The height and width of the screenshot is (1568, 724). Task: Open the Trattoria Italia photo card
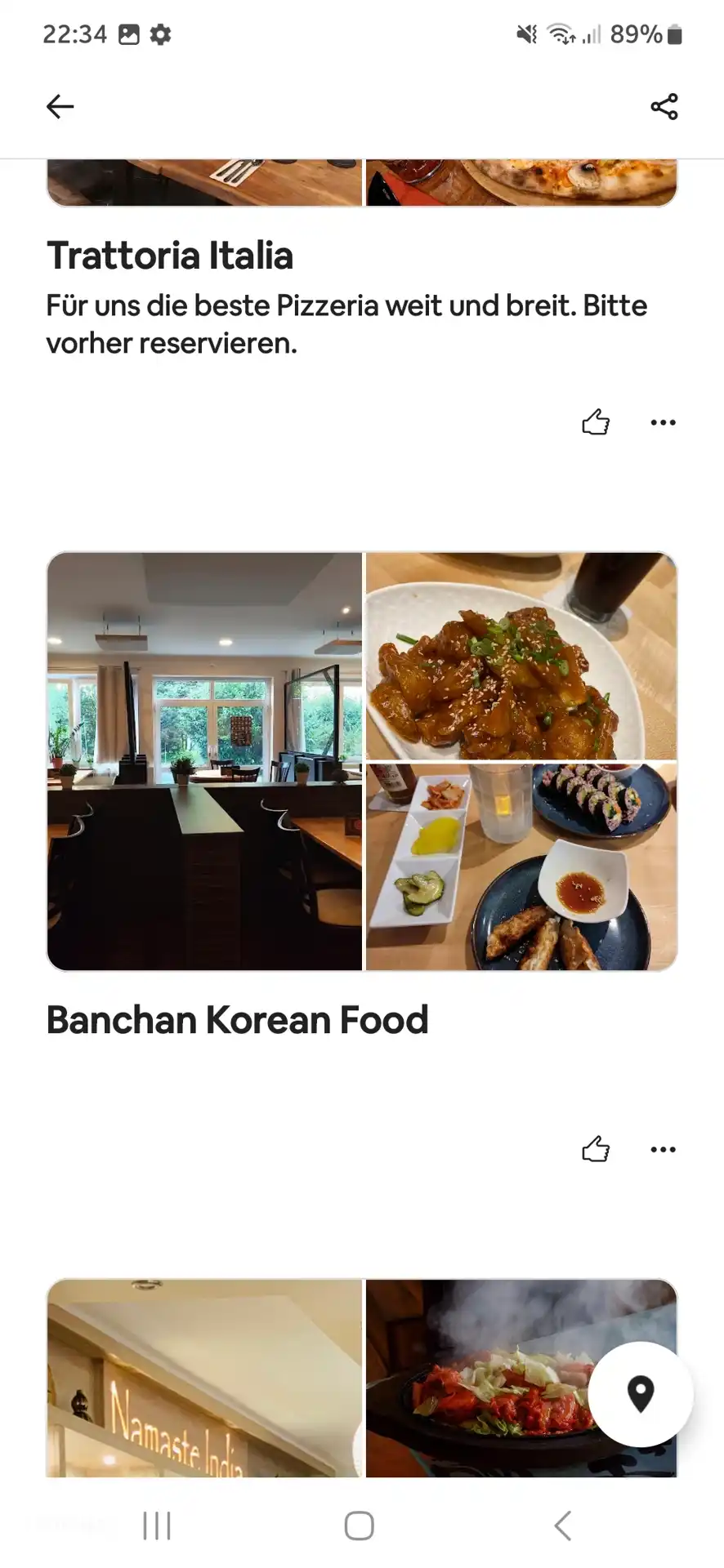click(362, 183)
